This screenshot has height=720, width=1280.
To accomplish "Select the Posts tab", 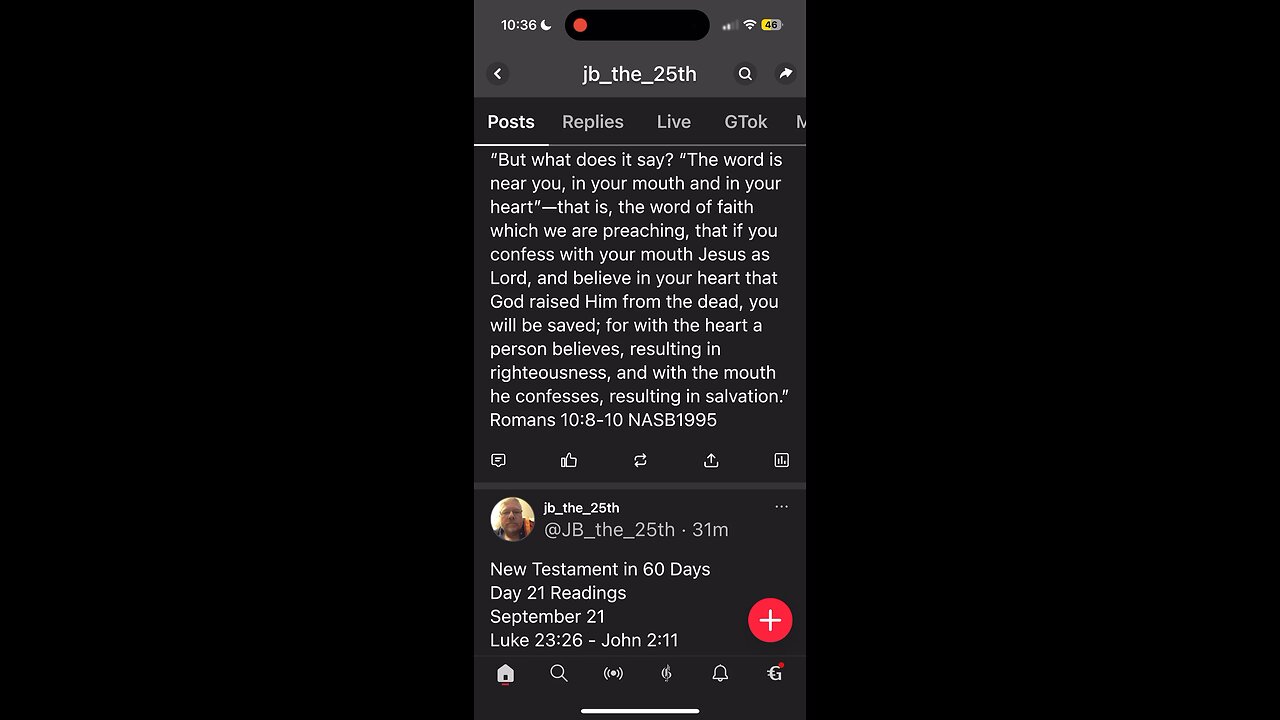I will coord(511,122).
